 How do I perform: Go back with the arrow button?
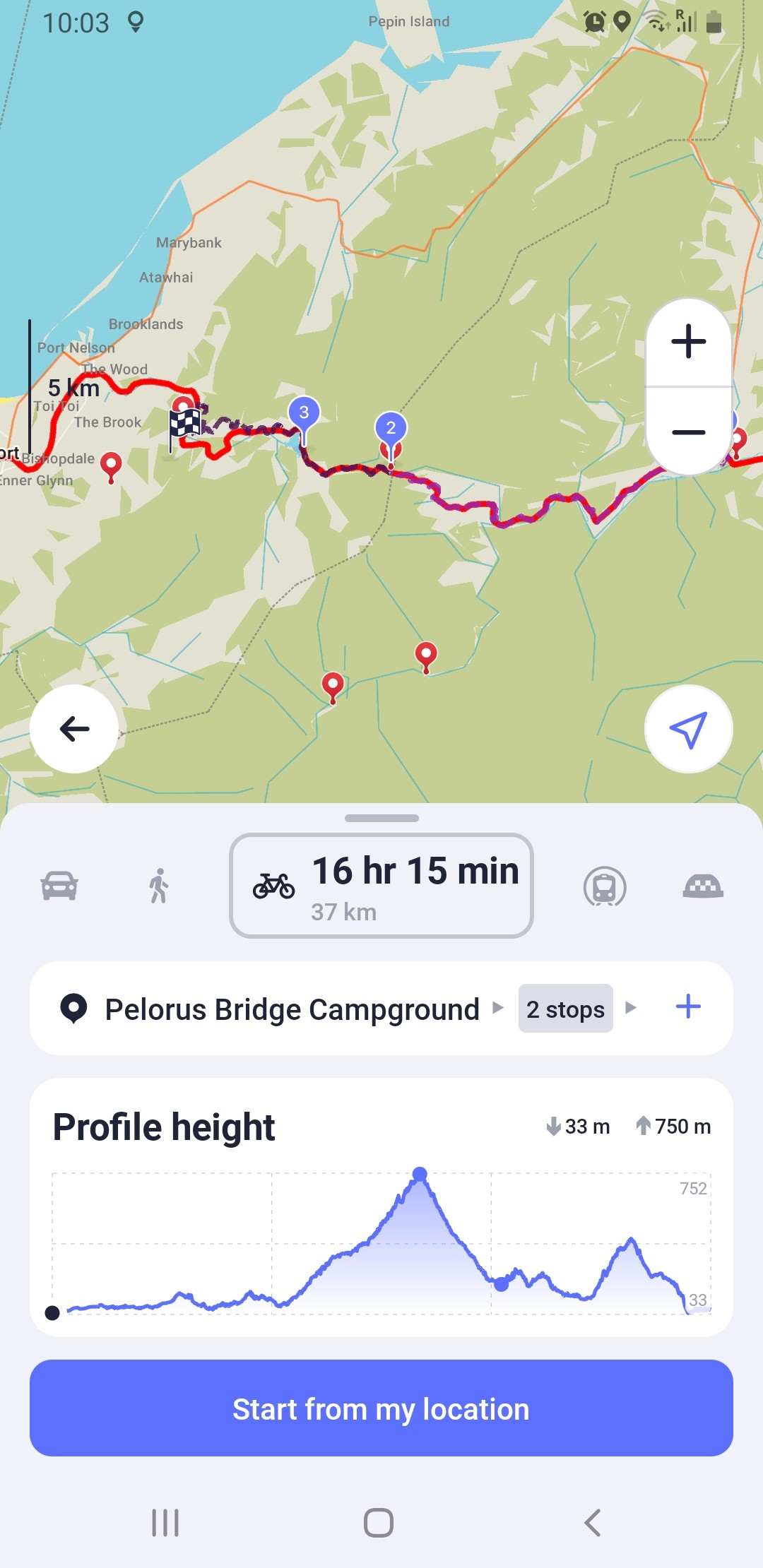(x=74, y=728)
